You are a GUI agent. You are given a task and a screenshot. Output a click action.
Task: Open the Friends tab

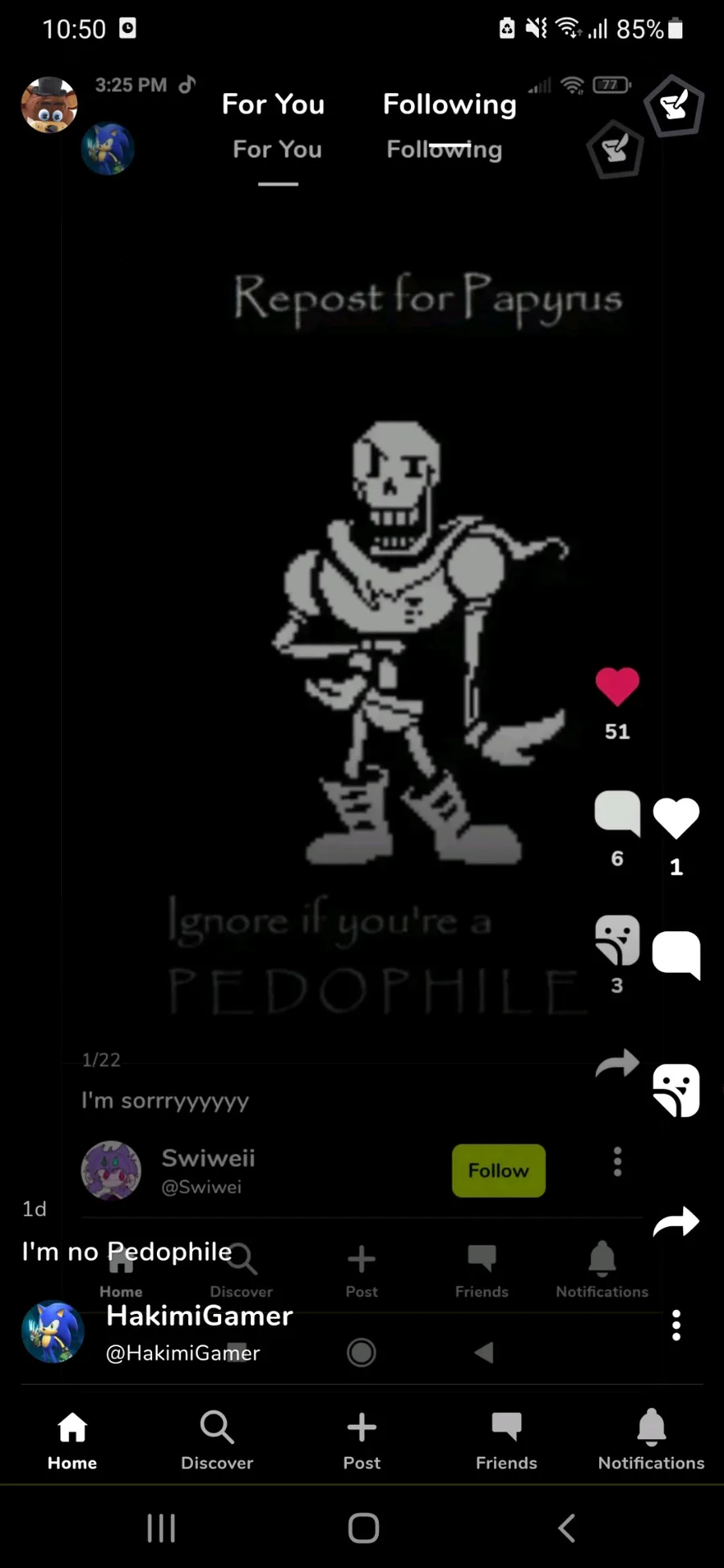pos(506,1440)
